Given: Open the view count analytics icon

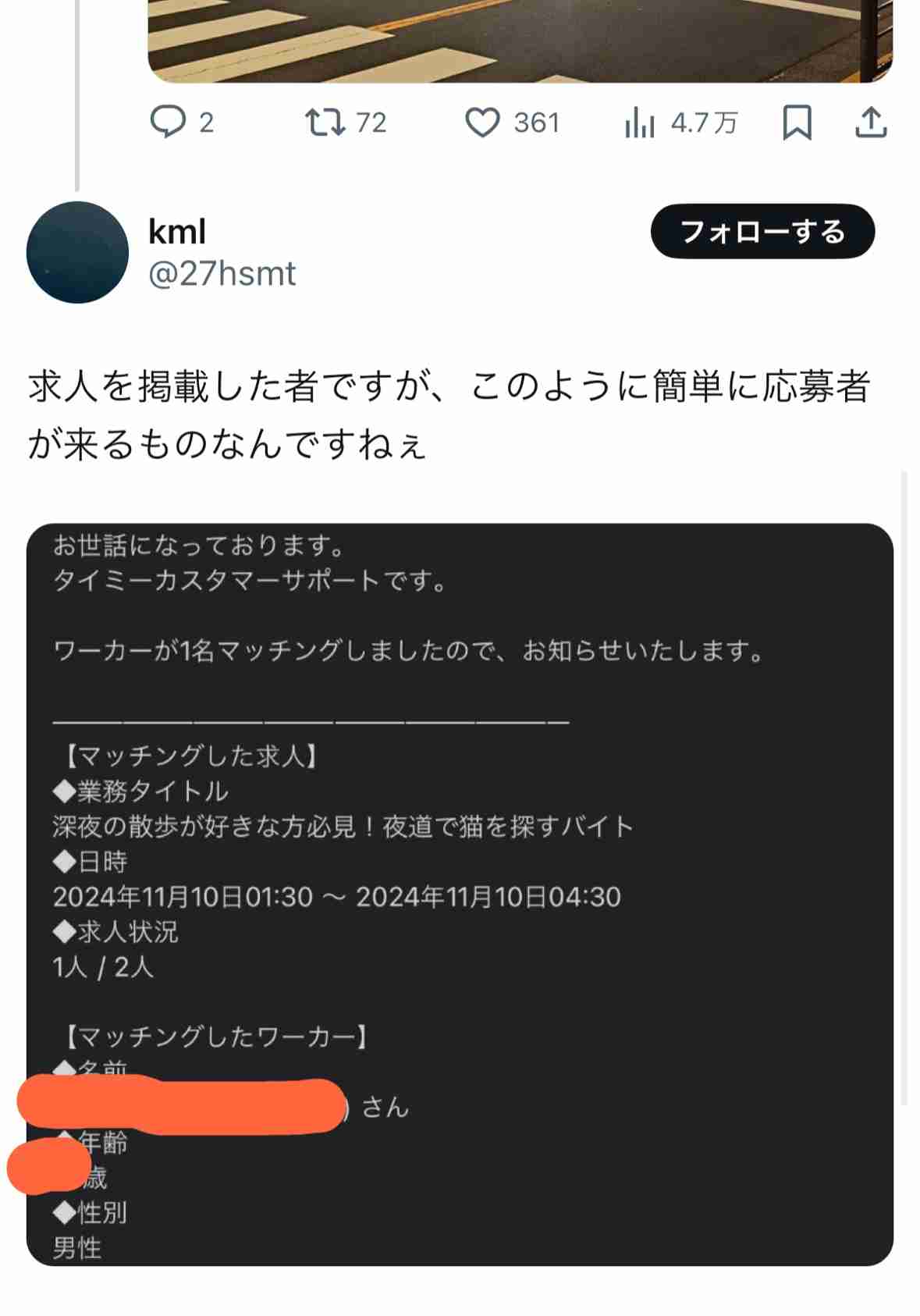Looking at the screenshot, I should [641, 122].
